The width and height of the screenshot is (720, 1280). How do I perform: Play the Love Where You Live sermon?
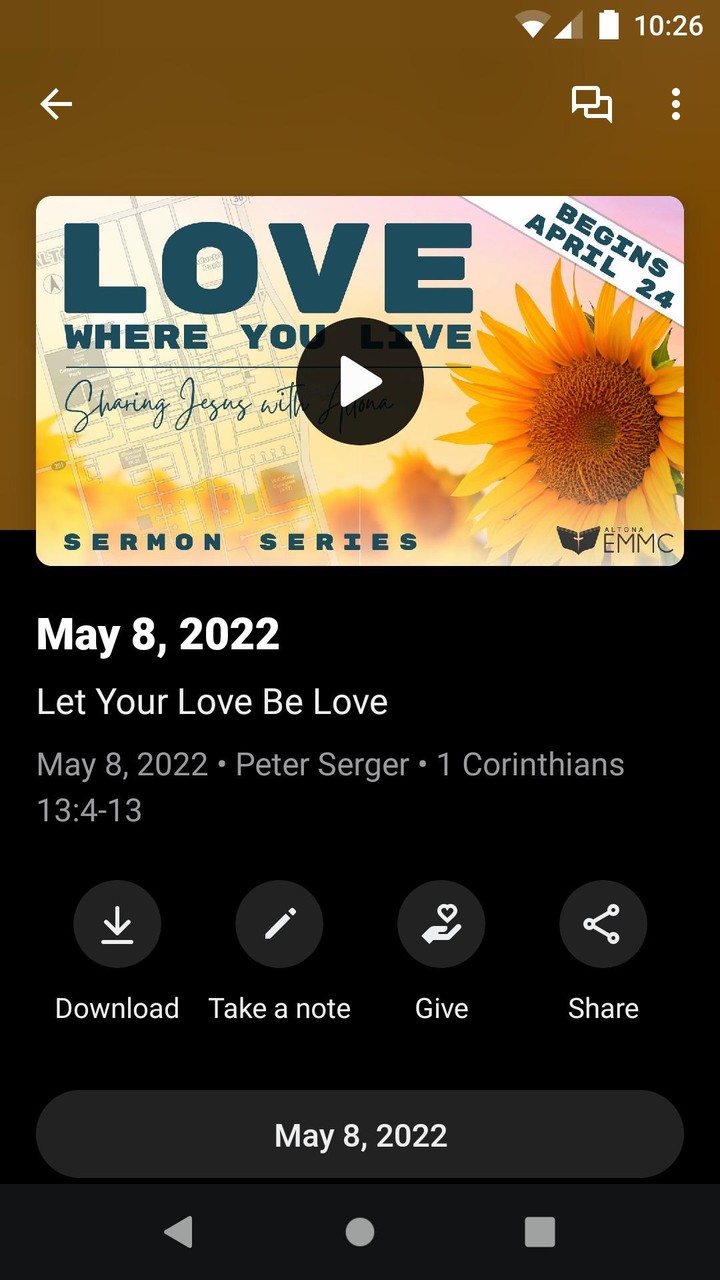360,381
